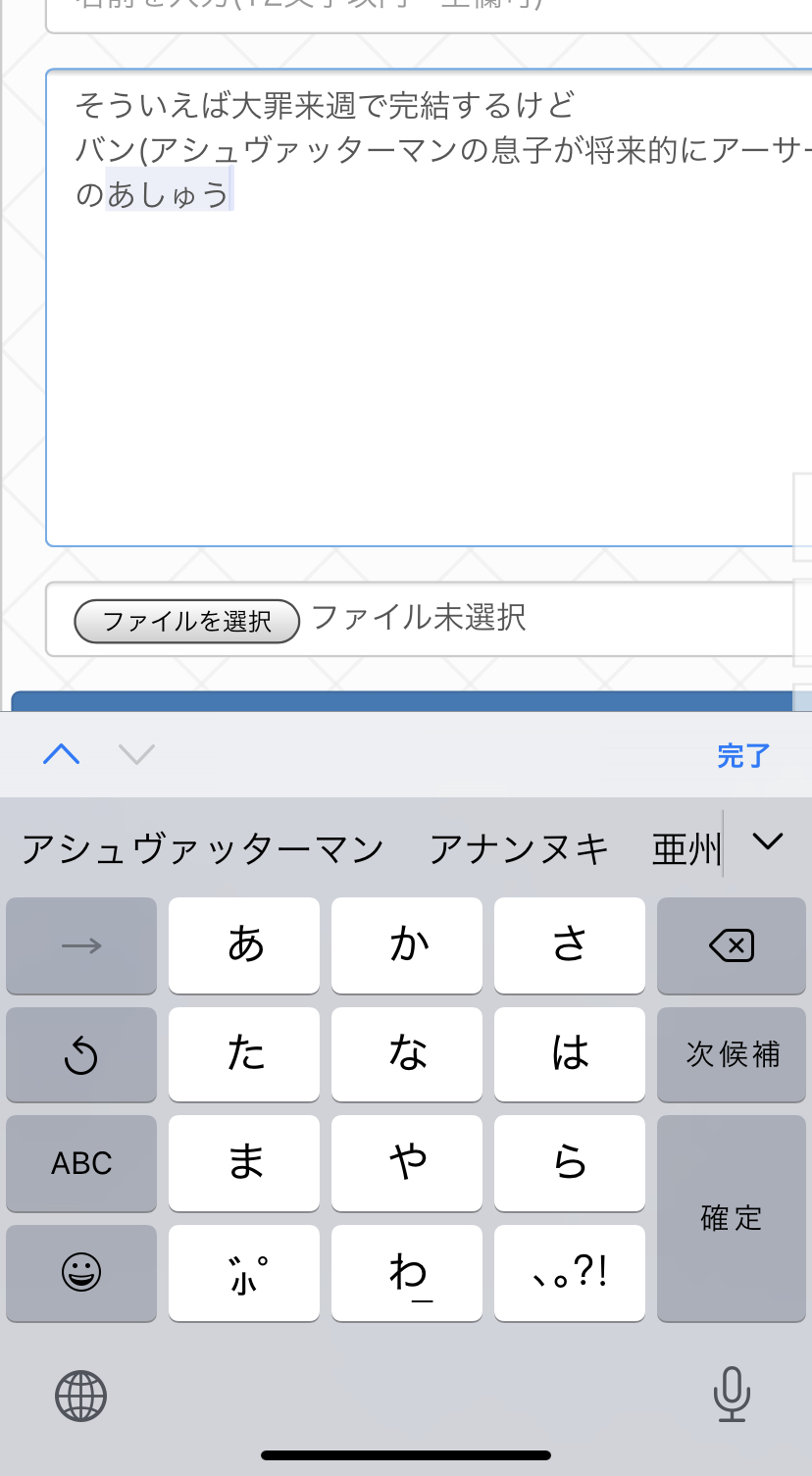The image size is (812, 1476).
Task: Start voice dictation with the microphone
Action: click(731, 1394)
